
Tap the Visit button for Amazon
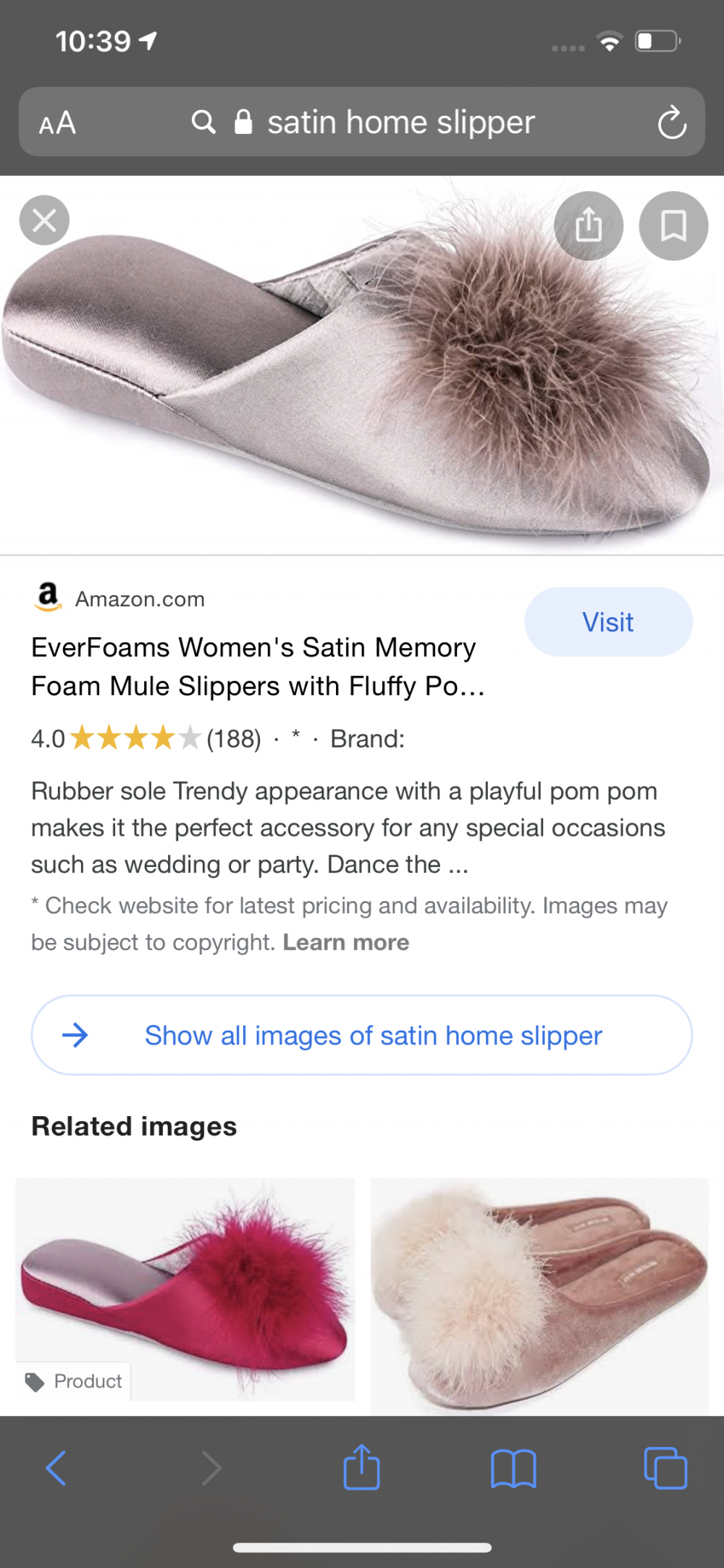(608, 622)
